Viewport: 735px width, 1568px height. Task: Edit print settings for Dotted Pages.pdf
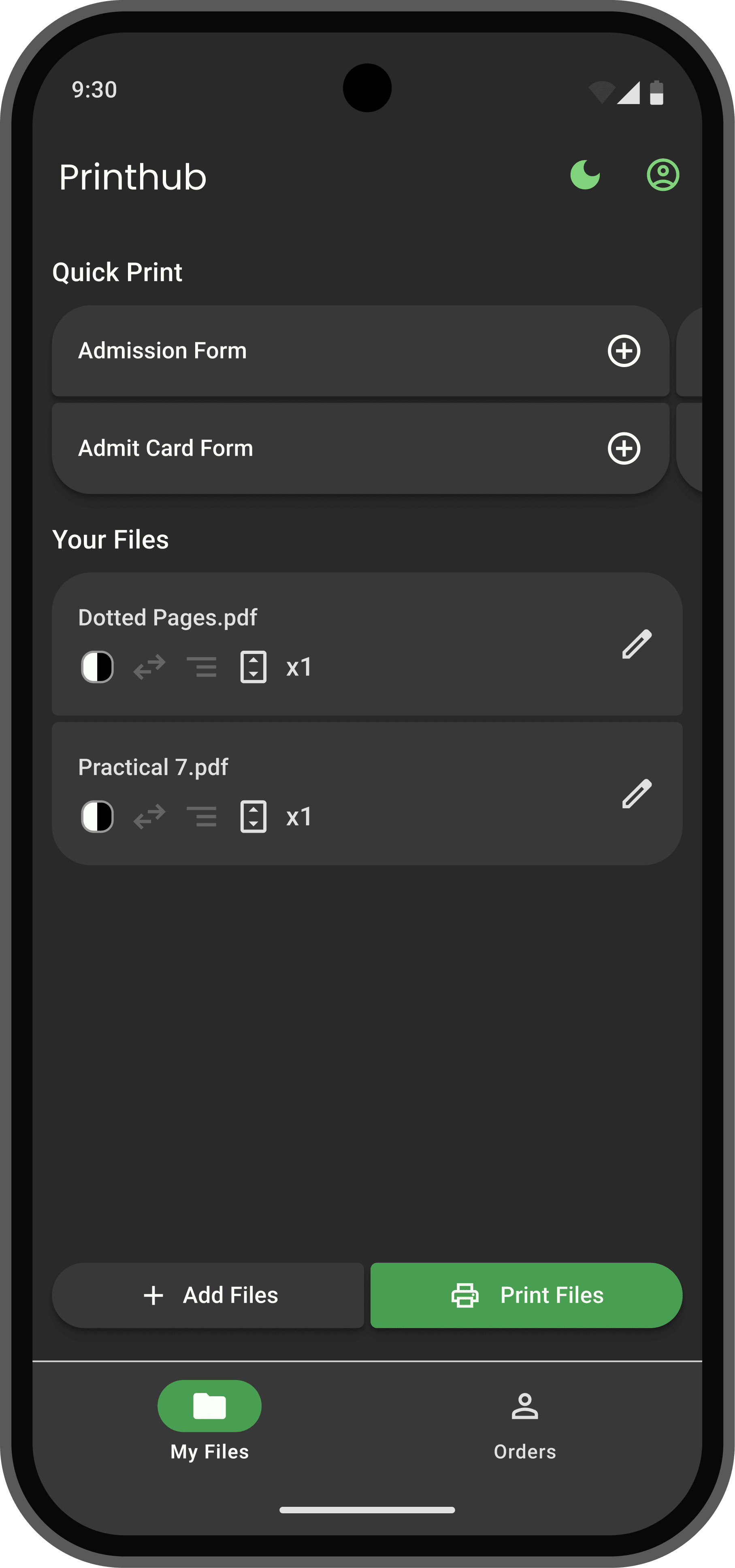[x=637, y=644]
